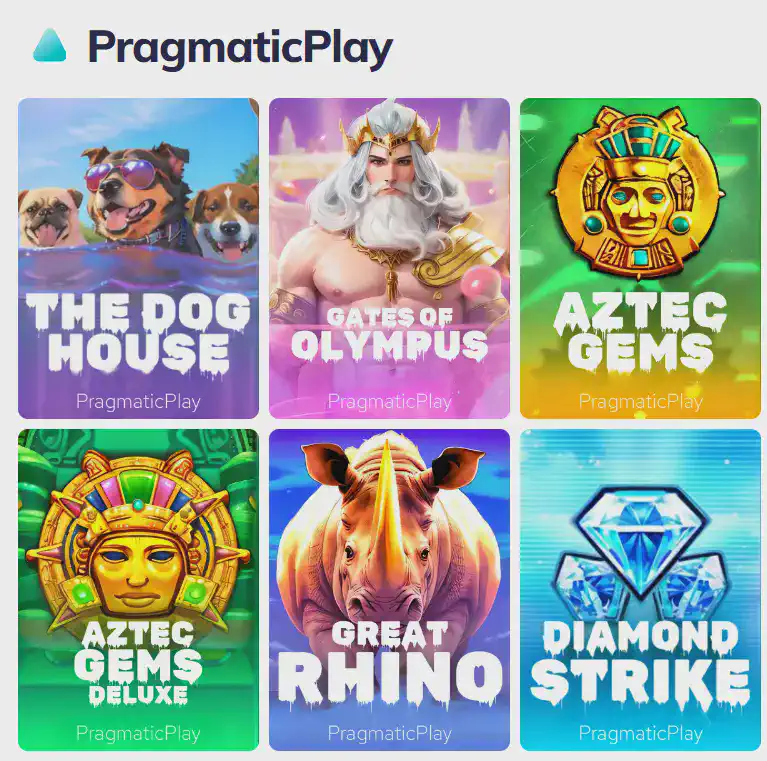767x761 pixels.
Task: Open The Dog House game
Action: (138, 258)
